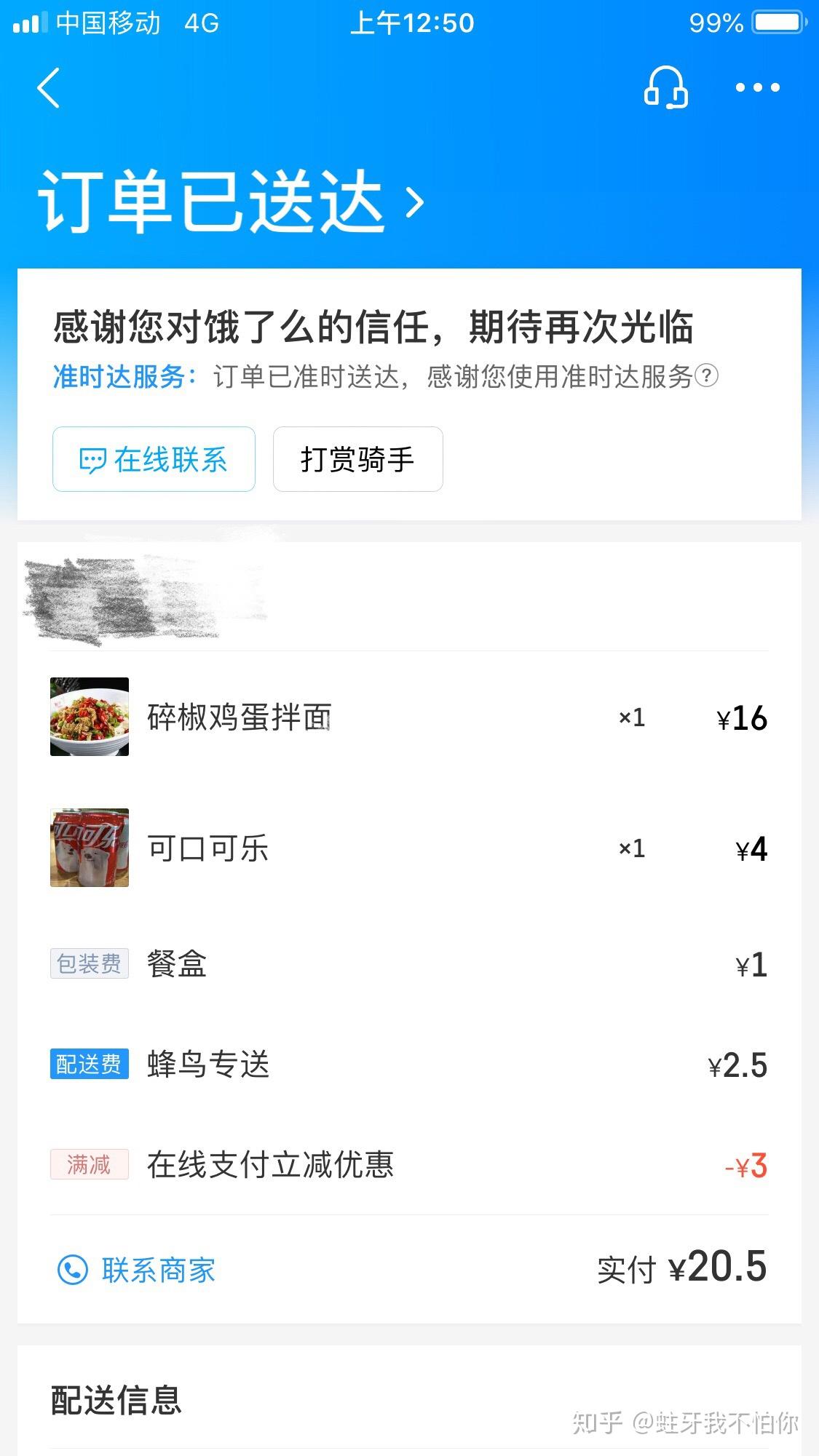Screen dimensions: 819x1456
Task: Tap the chat bubble icon in 在线联系
Action: (x=93, y=460)
